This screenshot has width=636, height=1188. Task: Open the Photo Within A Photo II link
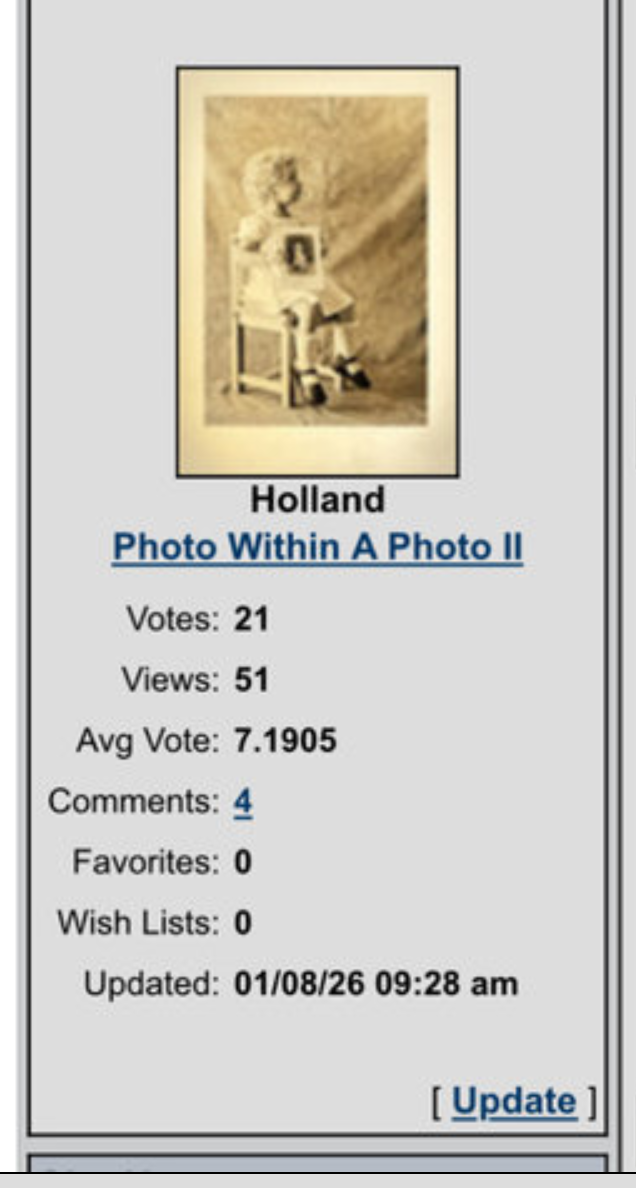point(317,547)
